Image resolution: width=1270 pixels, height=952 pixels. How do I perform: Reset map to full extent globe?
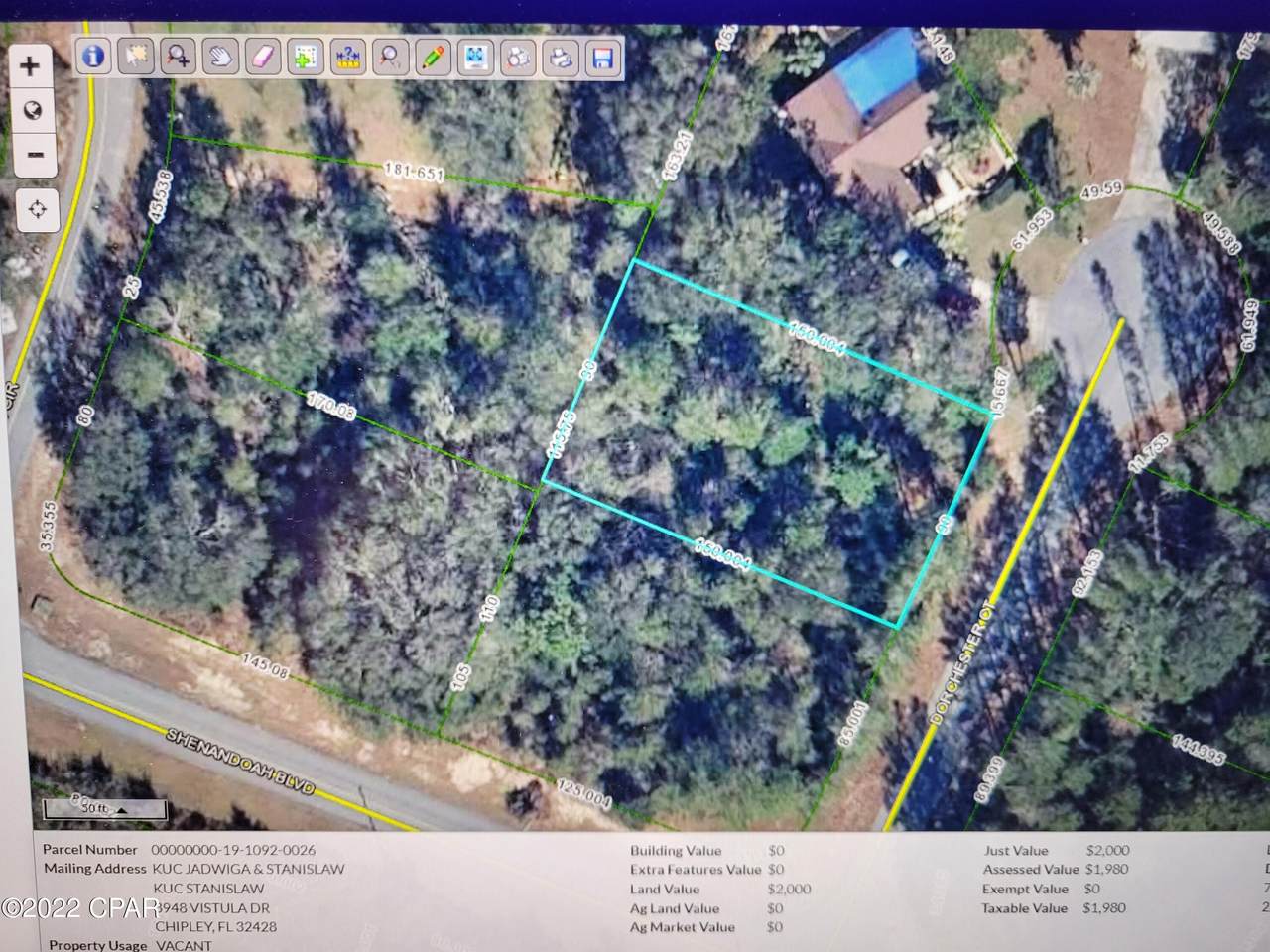[33, 110]
